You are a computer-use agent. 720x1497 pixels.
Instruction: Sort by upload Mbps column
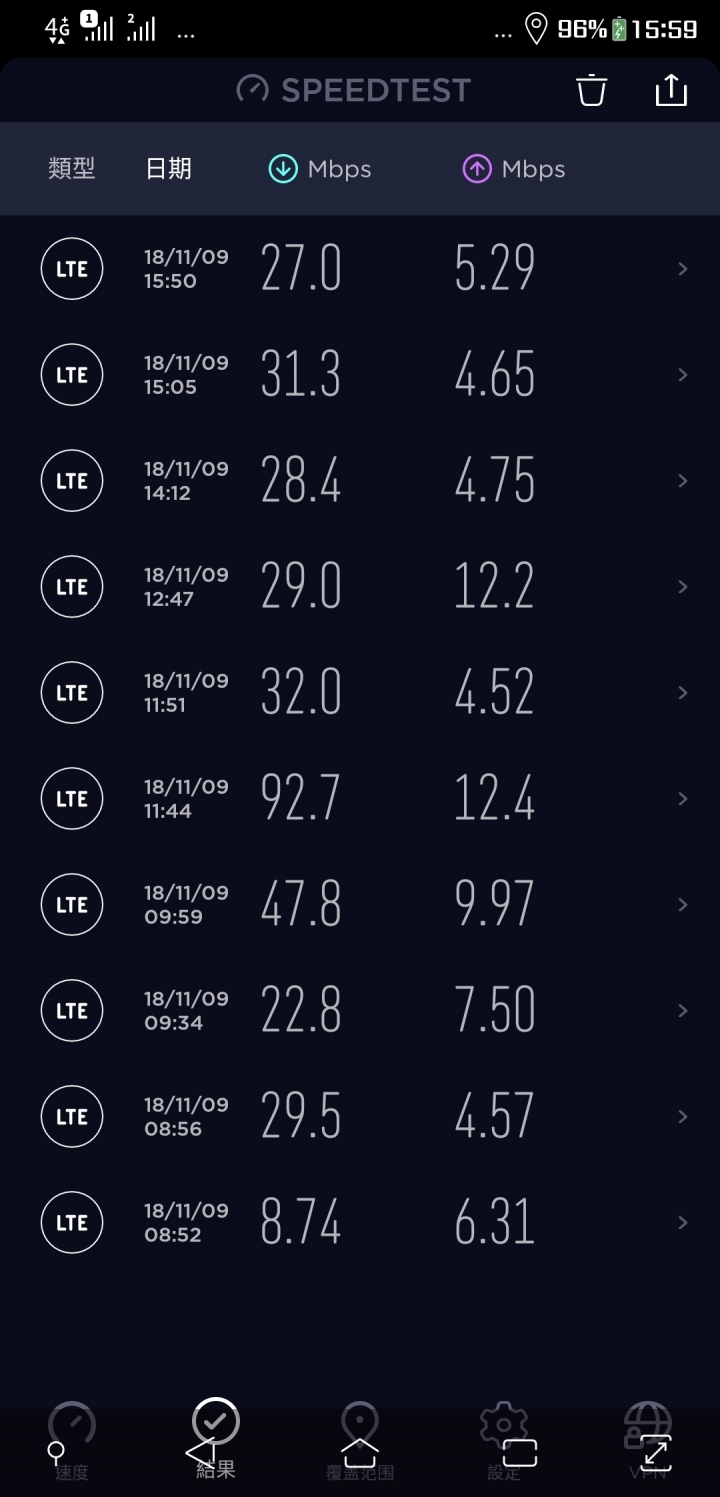tap(514, 169)
